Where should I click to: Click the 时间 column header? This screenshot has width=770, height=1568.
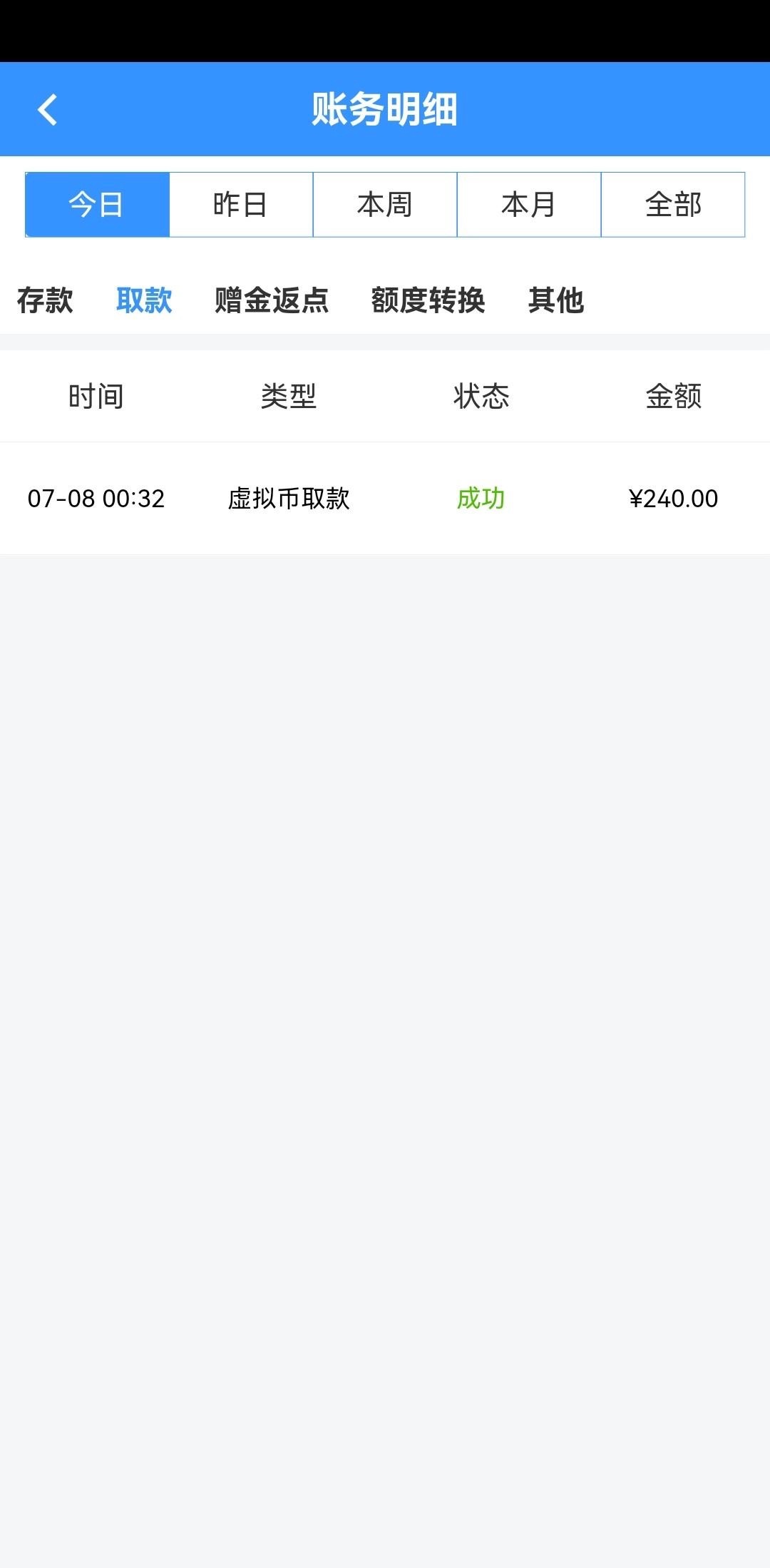[96, 397]
